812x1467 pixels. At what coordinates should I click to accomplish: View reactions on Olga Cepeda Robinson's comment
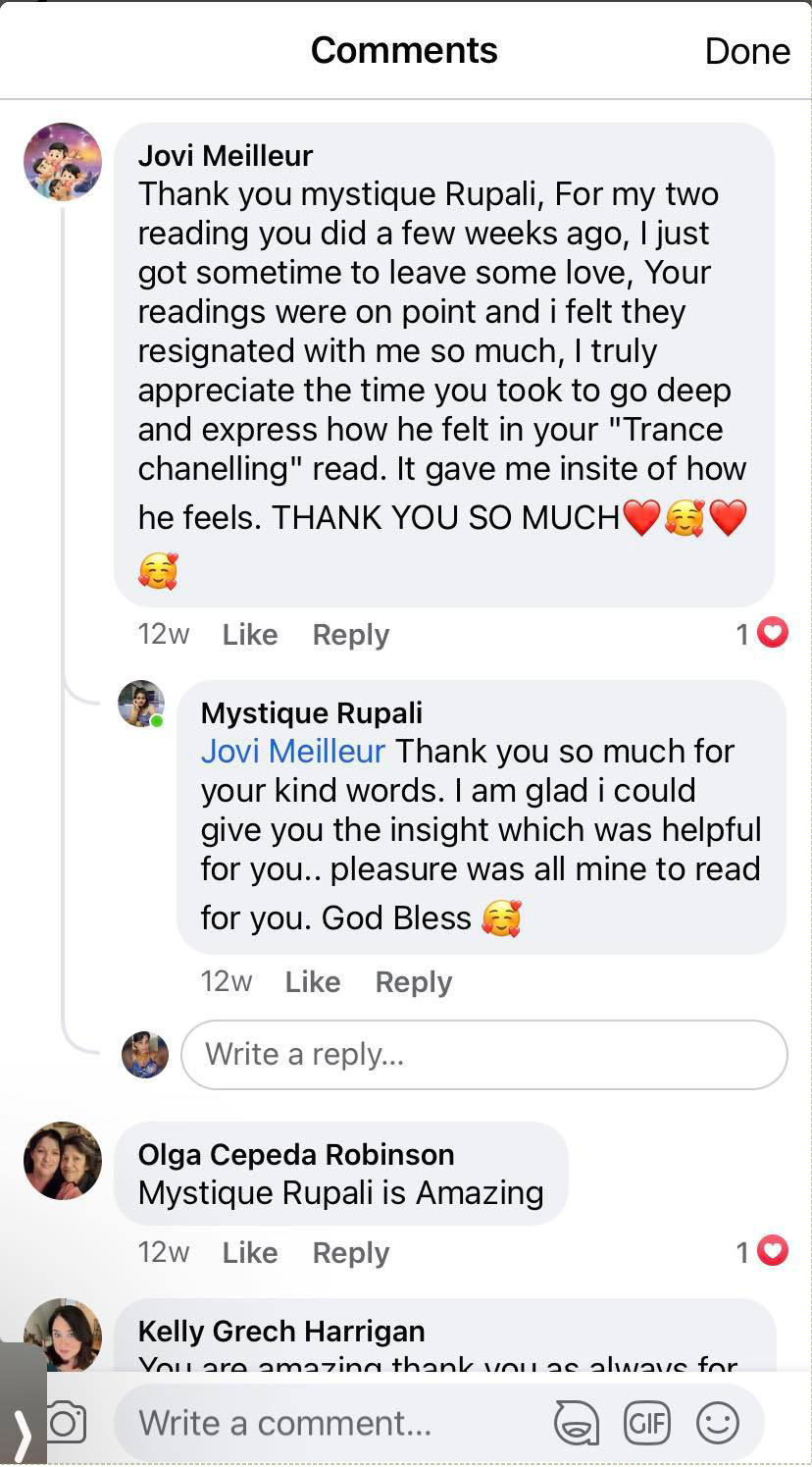pos(762,1253)
